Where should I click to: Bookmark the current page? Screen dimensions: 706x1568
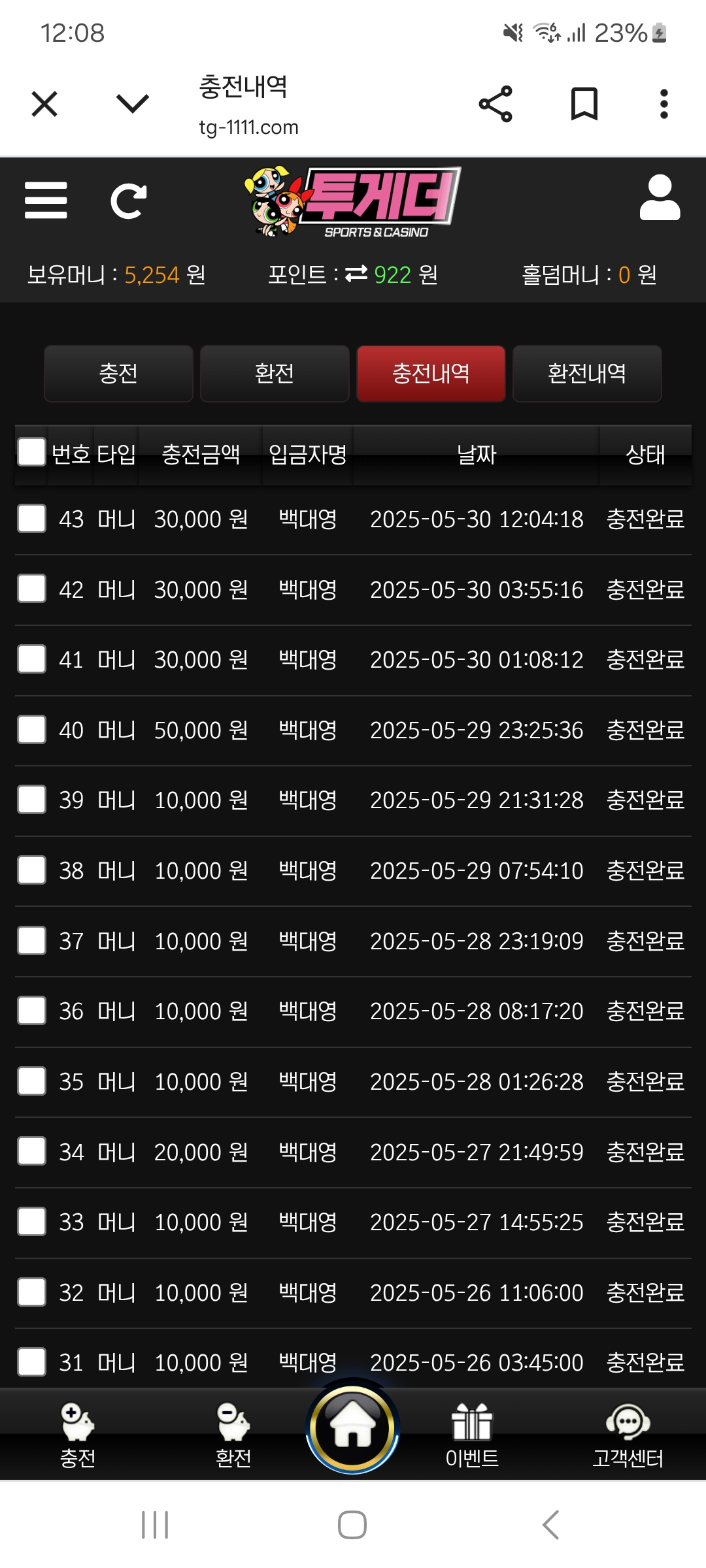(x=584, y=104)
